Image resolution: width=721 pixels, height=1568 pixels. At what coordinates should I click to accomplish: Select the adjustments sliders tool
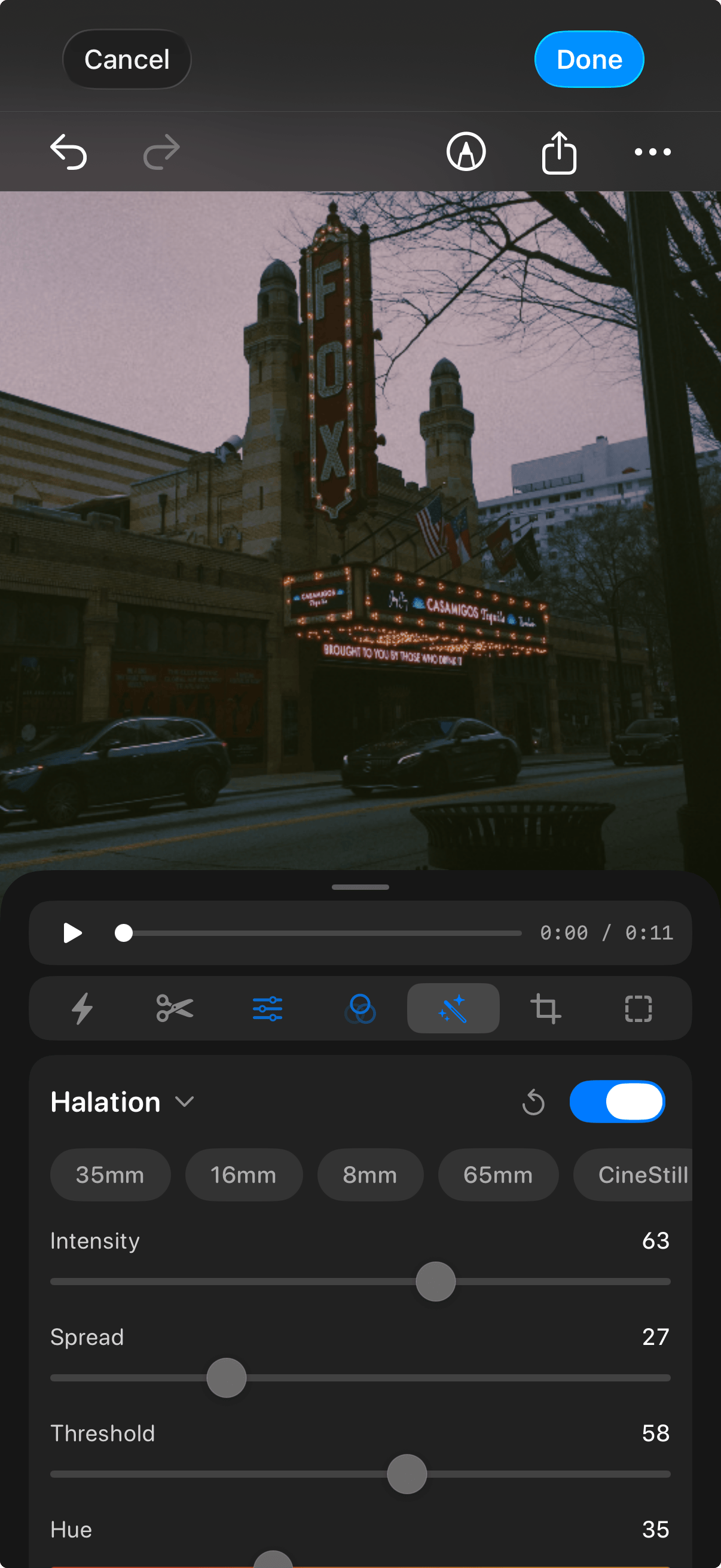tap(267, 1008)
